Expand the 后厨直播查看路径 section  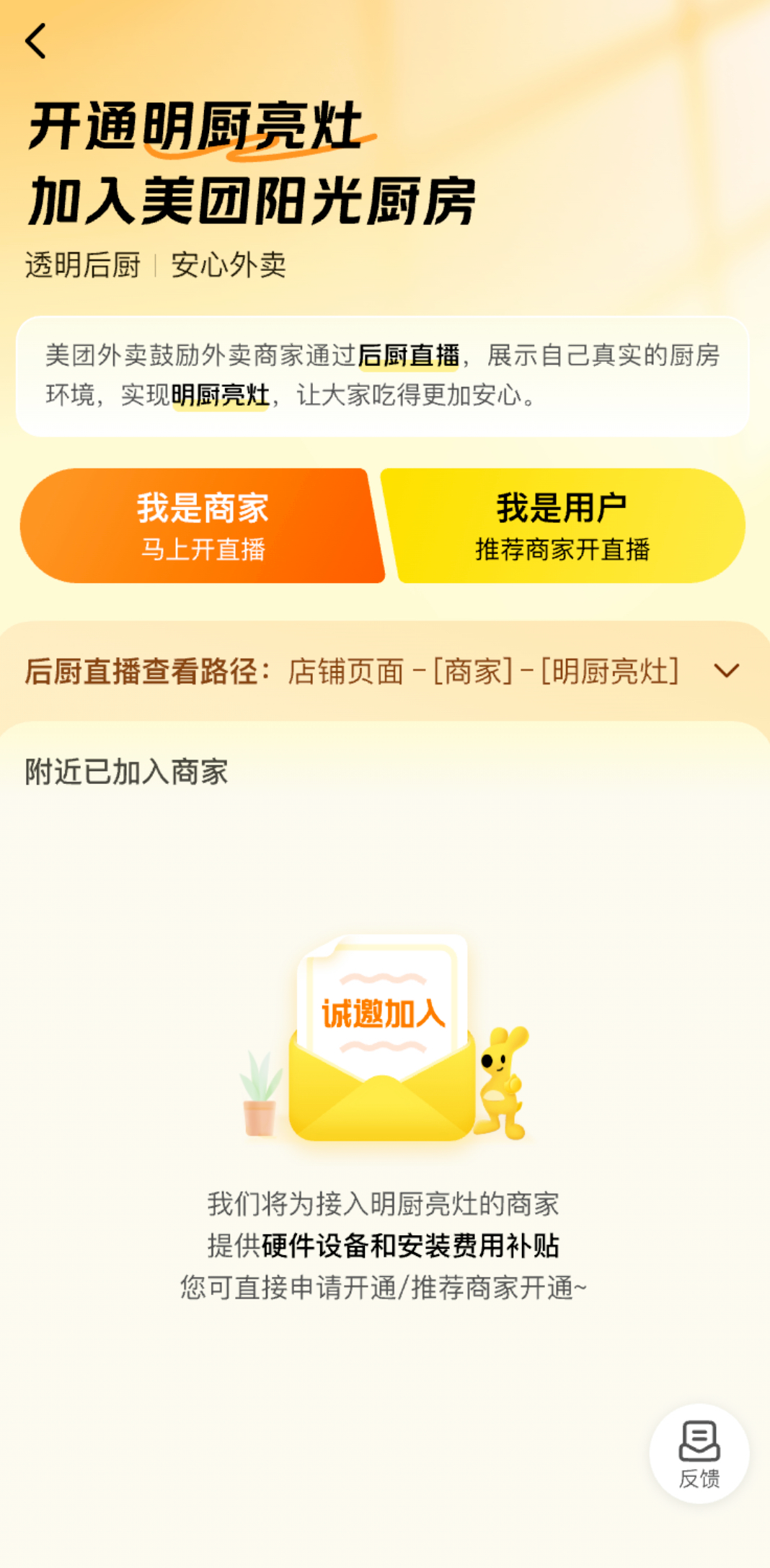726,671
